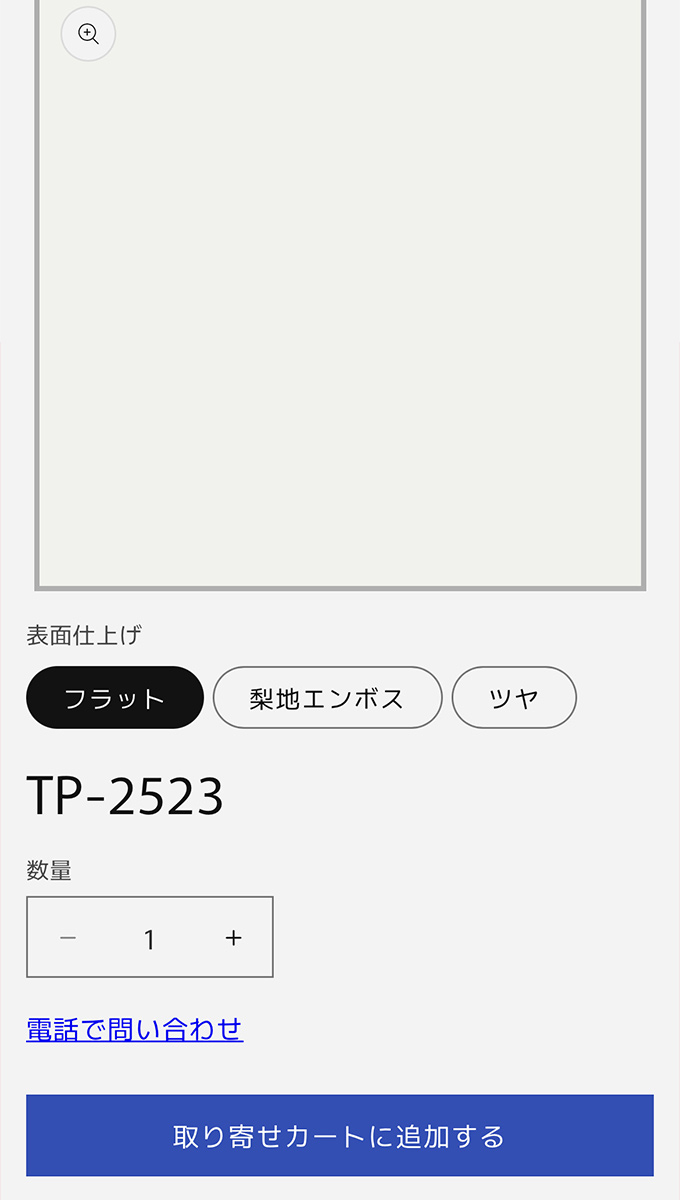
Task: Pick the ツヤ finish option
Action: pyautogui.click(x=514, y=698)
